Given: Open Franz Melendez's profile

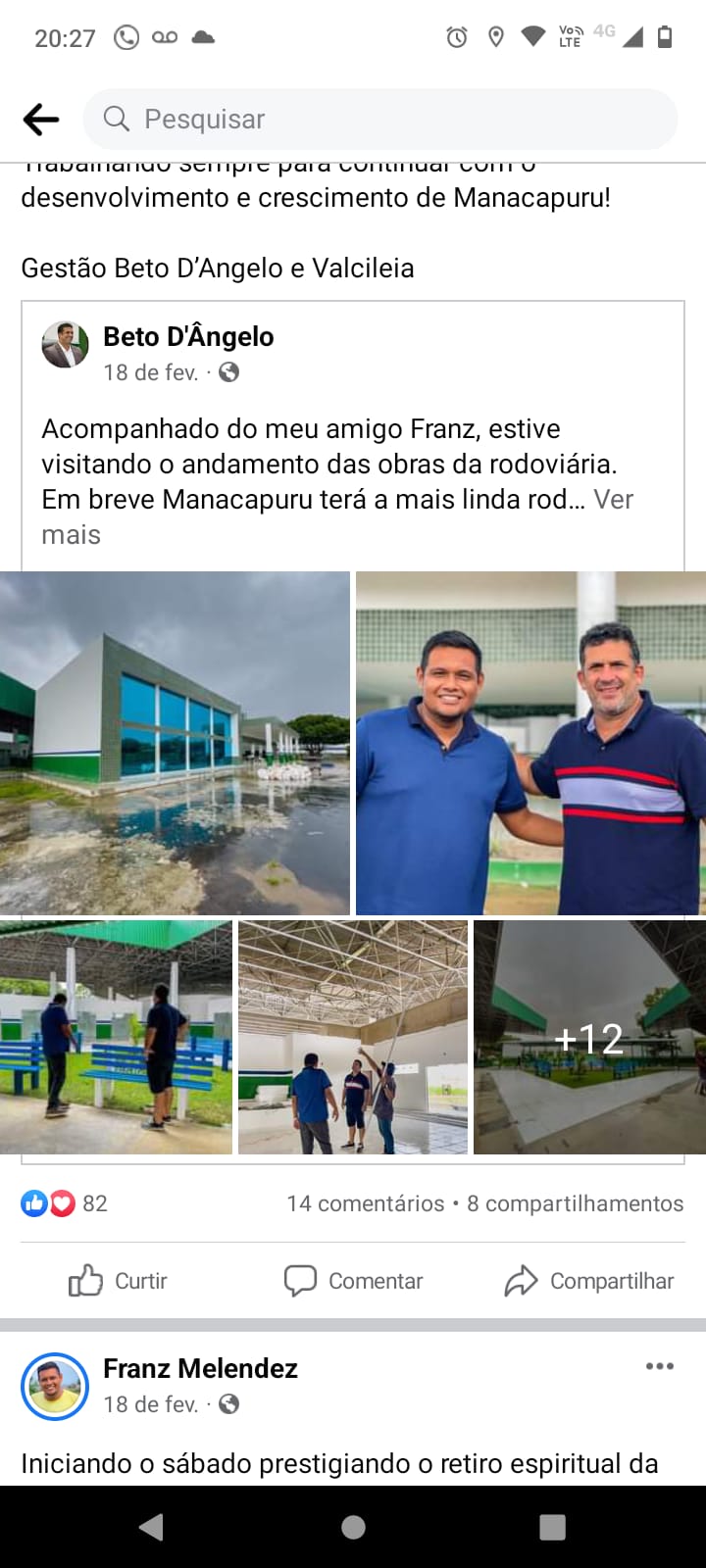Looking at the screenshot, I should click(x=200, y=1368).
